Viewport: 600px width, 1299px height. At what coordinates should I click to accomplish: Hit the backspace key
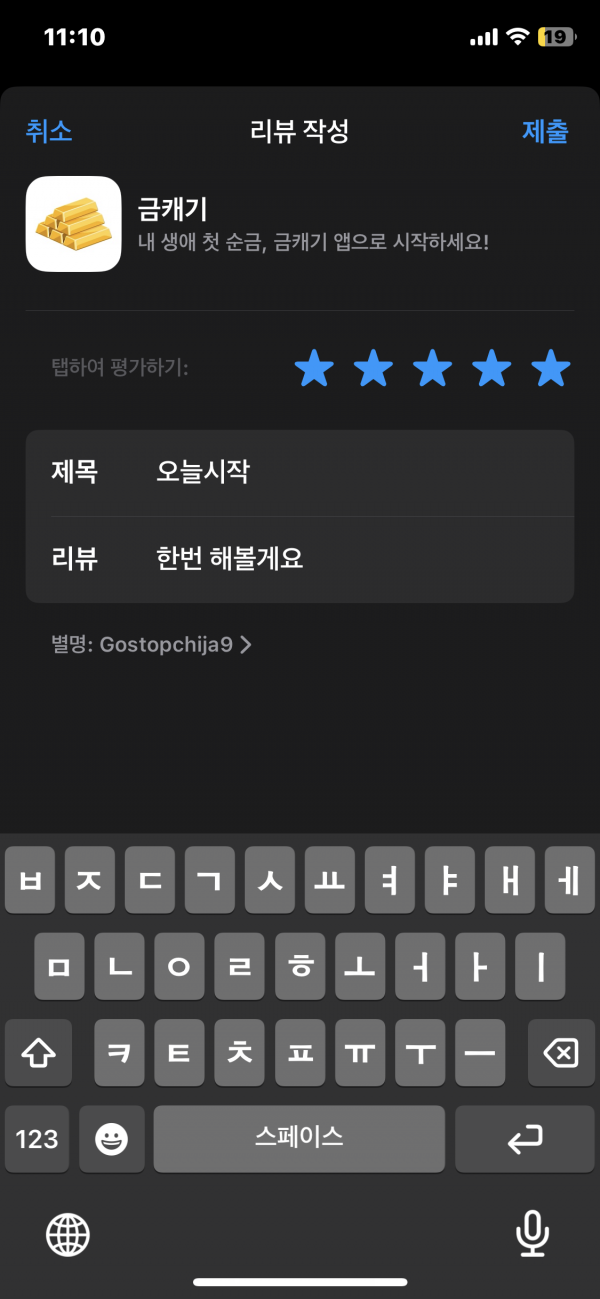pyautogui.click(x=561, y=1053)
